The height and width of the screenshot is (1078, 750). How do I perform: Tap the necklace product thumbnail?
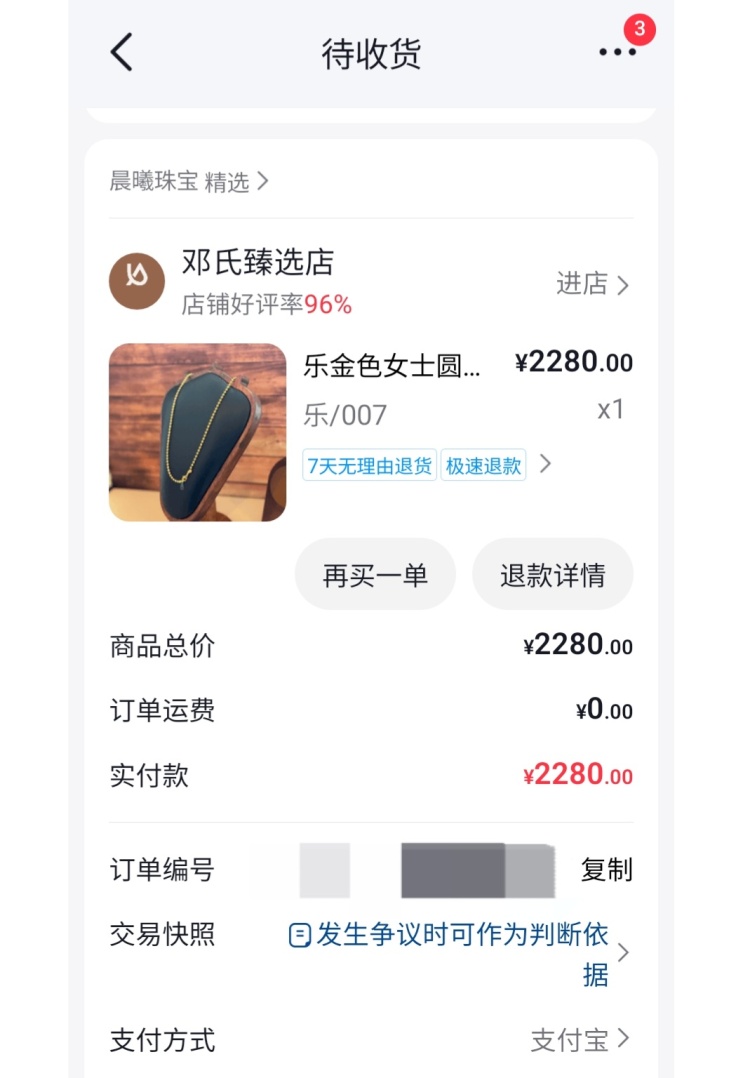(x=197, y=430)
